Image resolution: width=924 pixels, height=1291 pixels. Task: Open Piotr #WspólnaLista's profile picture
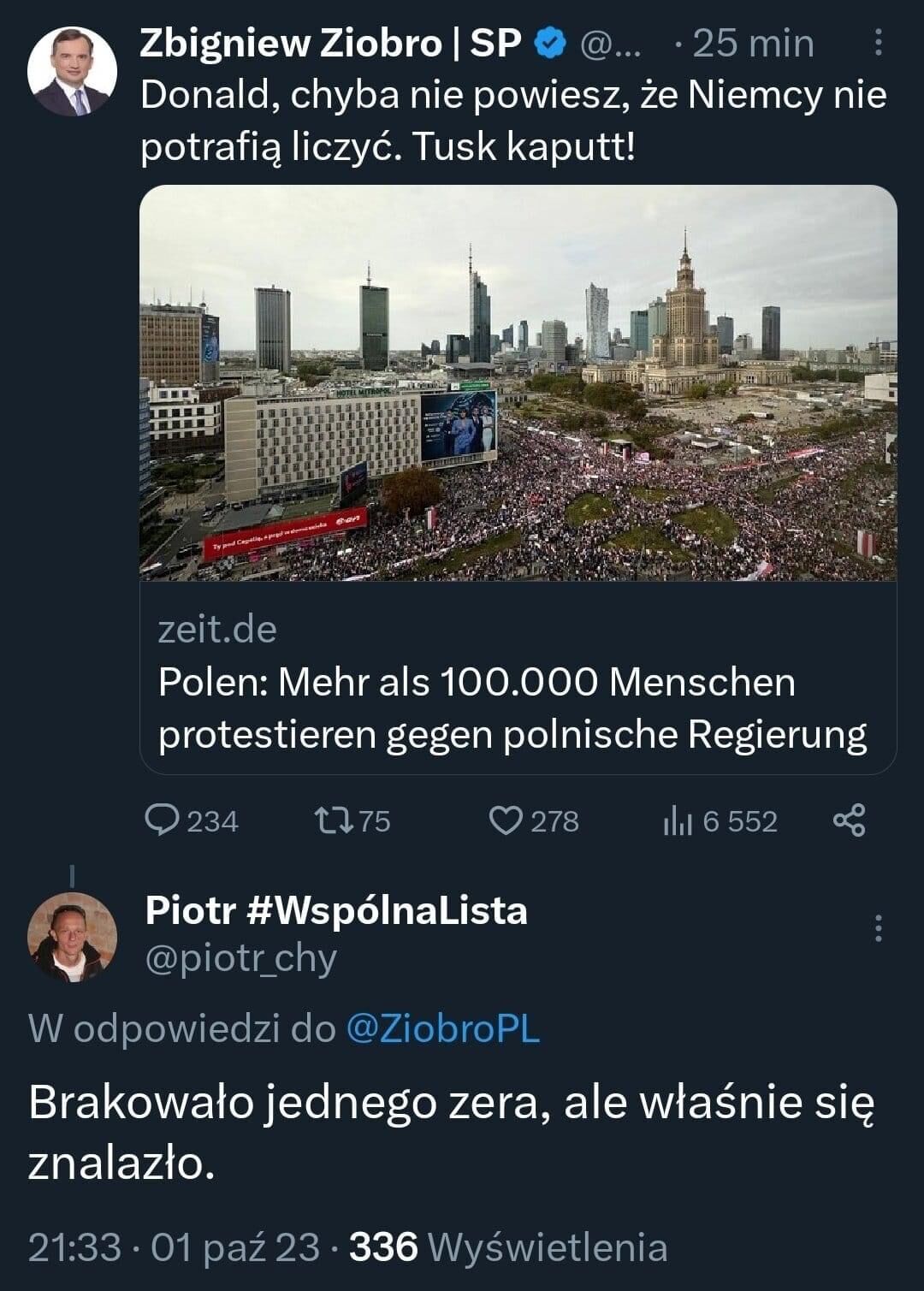[72, 937]
